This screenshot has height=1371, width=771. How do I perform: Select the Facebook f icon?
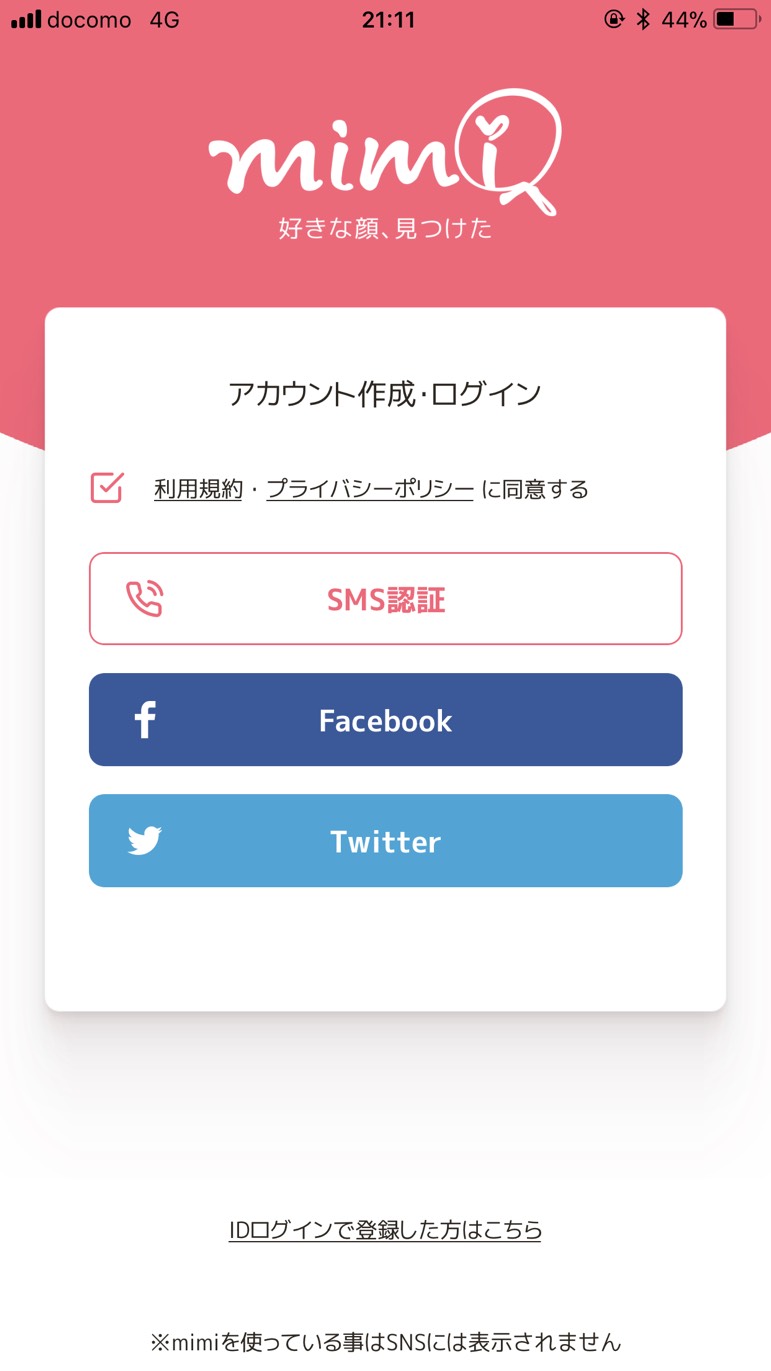click(144, 719)
